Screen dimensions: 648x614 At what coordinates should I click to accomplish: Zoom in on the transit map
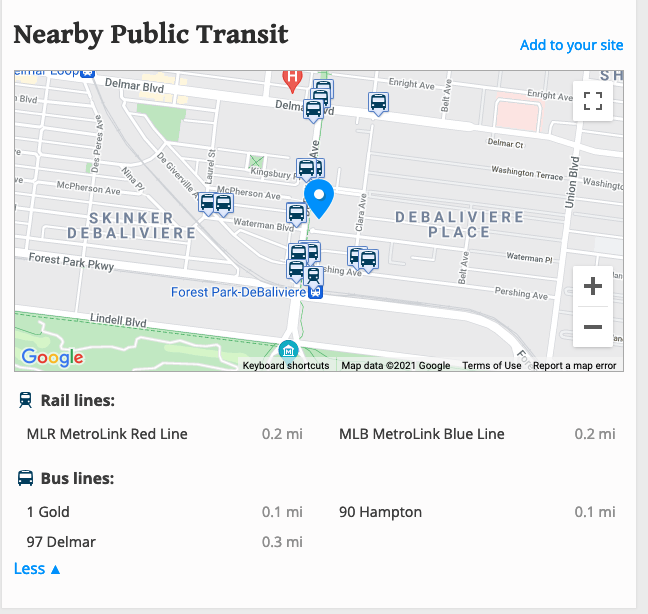click(593, 287)
